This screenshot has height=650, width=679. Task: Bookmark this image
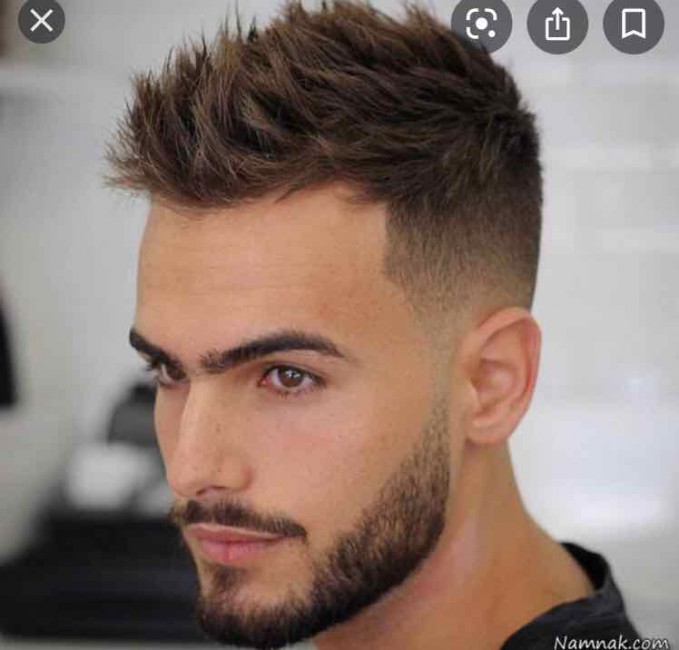point(633,23)
